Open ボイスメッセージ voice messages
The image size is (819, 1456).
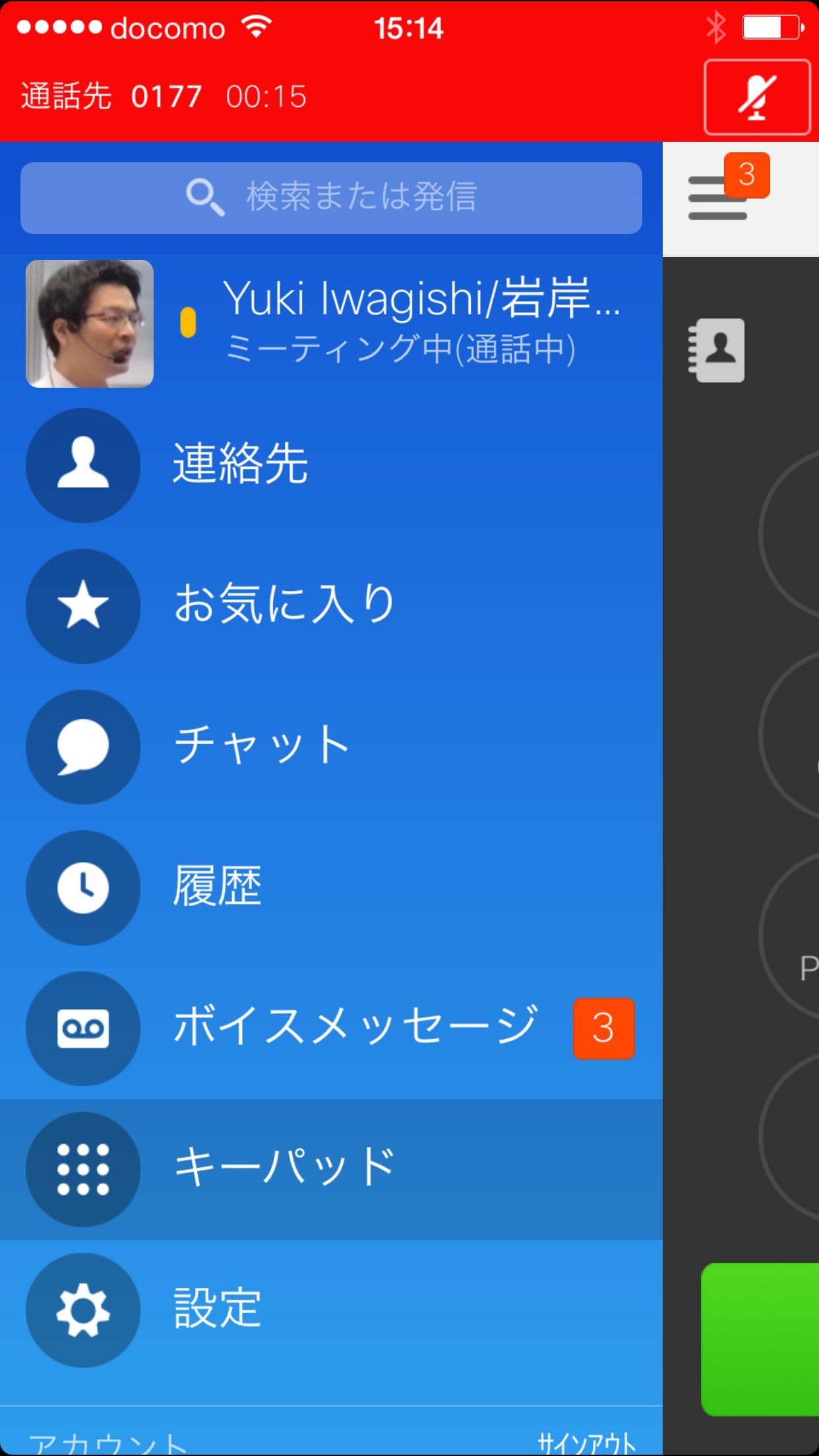coord(355,1027)
